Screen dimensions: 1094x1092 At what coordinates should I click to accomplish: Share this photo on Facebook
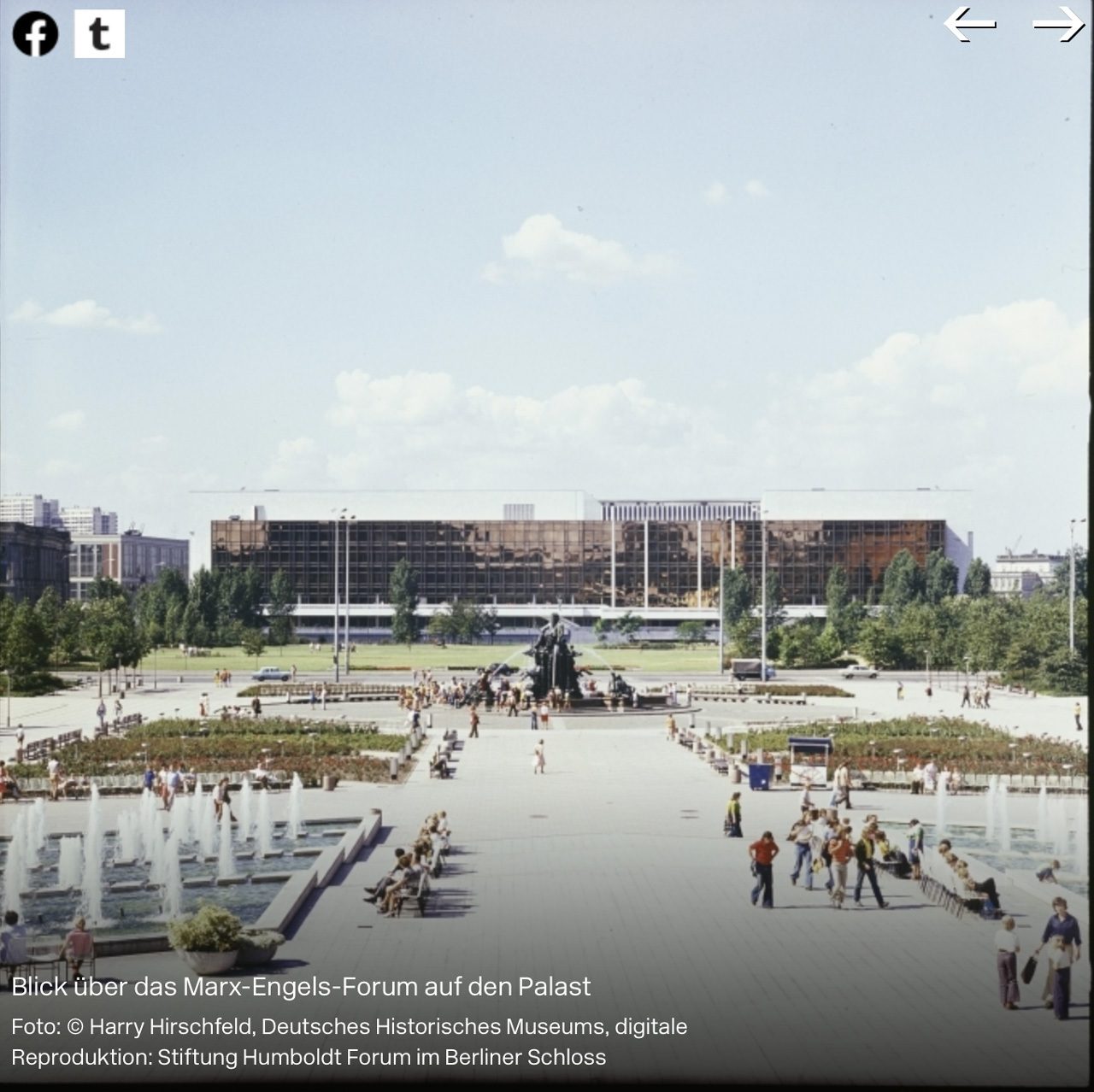coord(35,34)
